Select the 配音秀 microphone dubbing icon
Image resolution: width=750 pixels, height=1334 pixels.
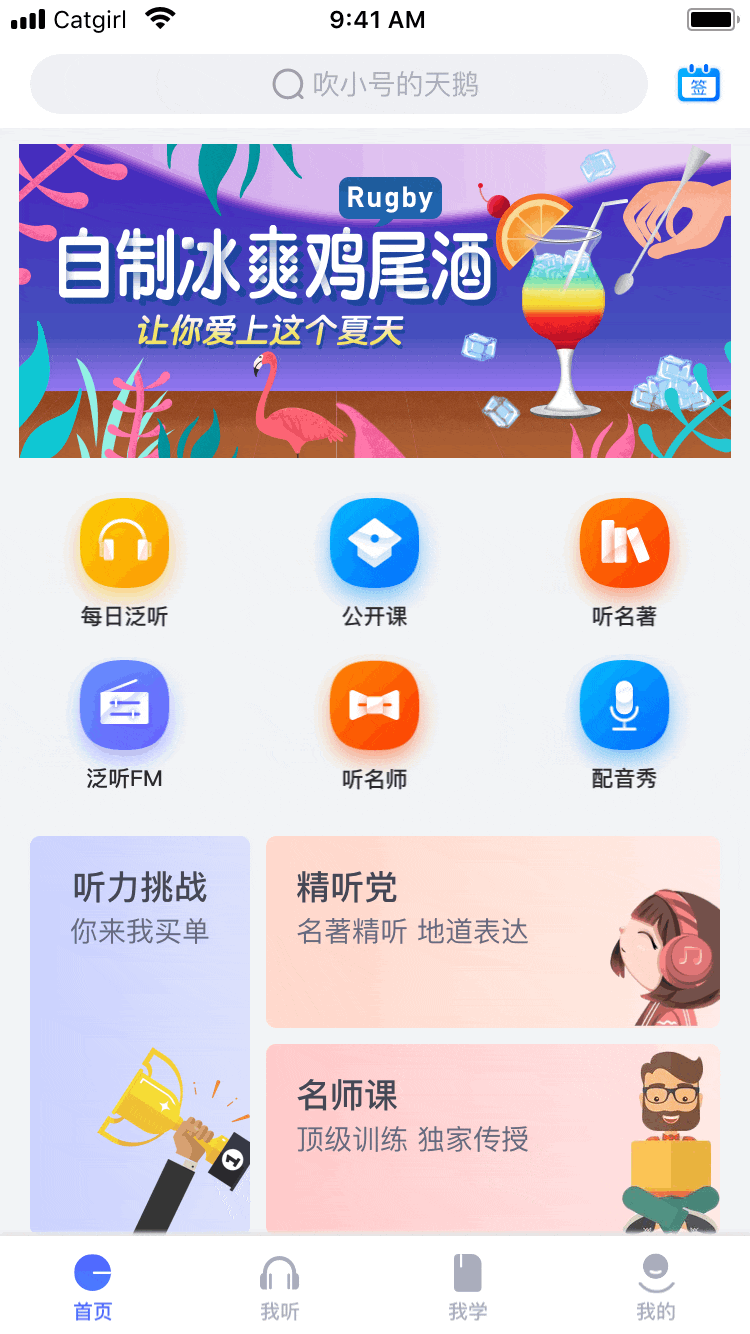click(x=624, y=705)
